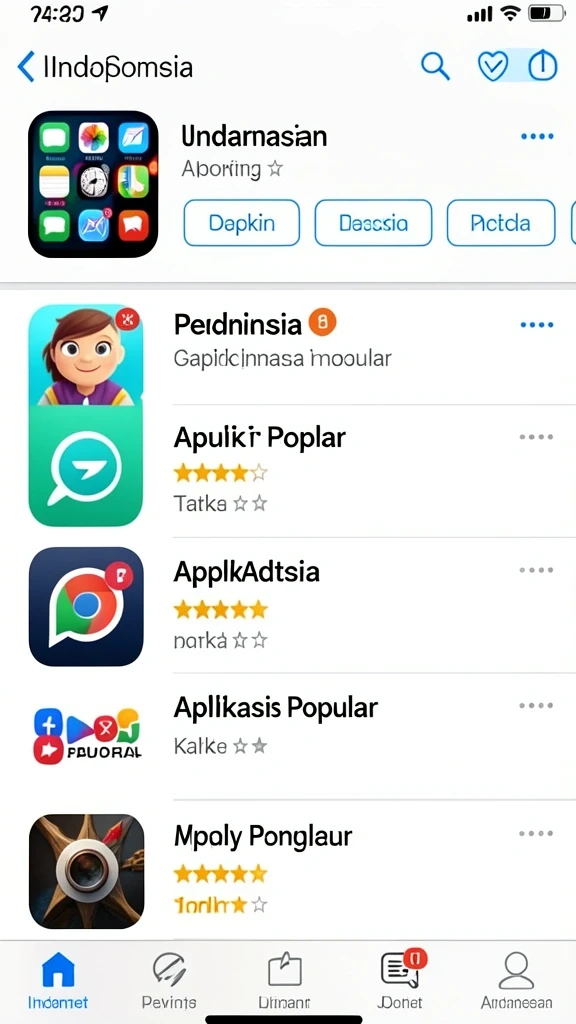Select the Depkin button
This screenshot has height=1024, width=576.
tap(242, 223)
